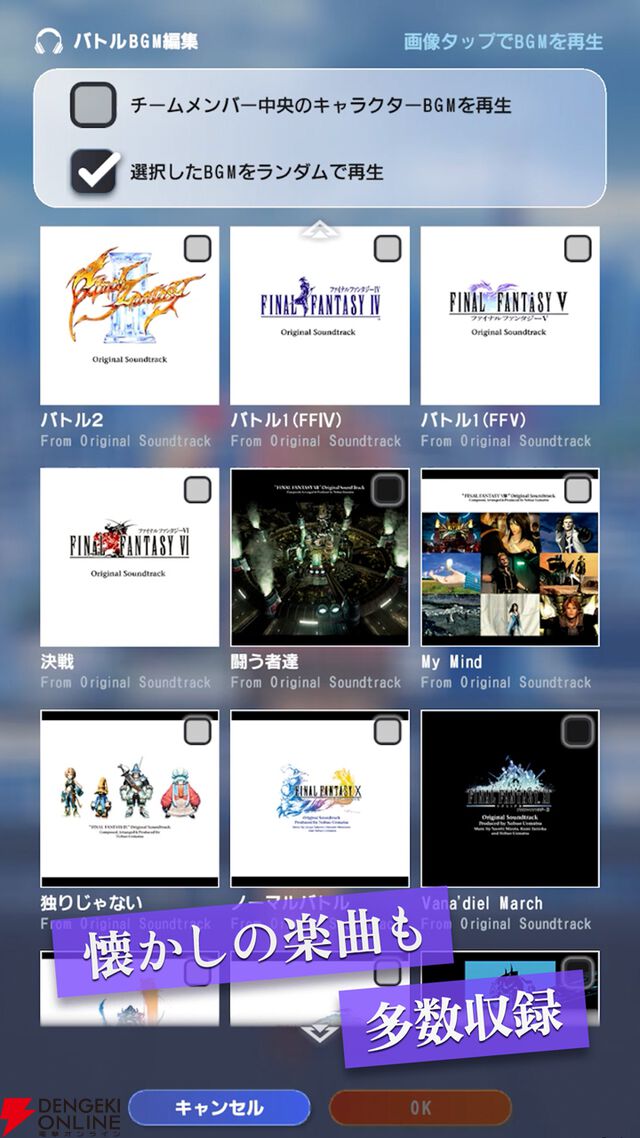Select the checkbox on バトル2 track
Screen dimensions: 640x1138
[198, 248]
